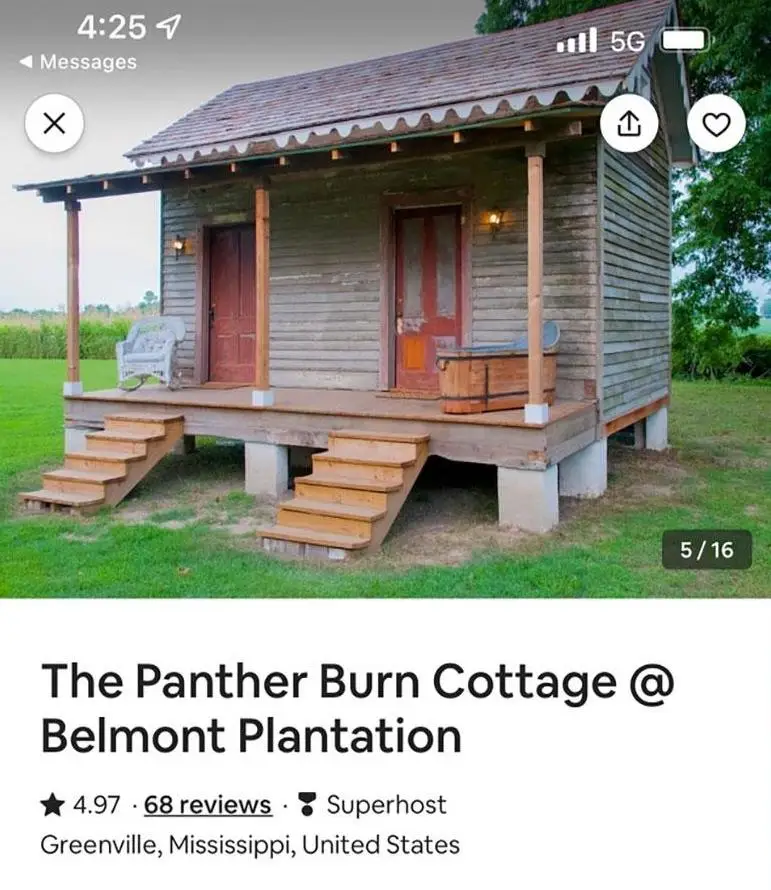Viewport: 771px width, 890px height.
Task: Tap the back chevron next to Messages
Action: tap(26, 62)
